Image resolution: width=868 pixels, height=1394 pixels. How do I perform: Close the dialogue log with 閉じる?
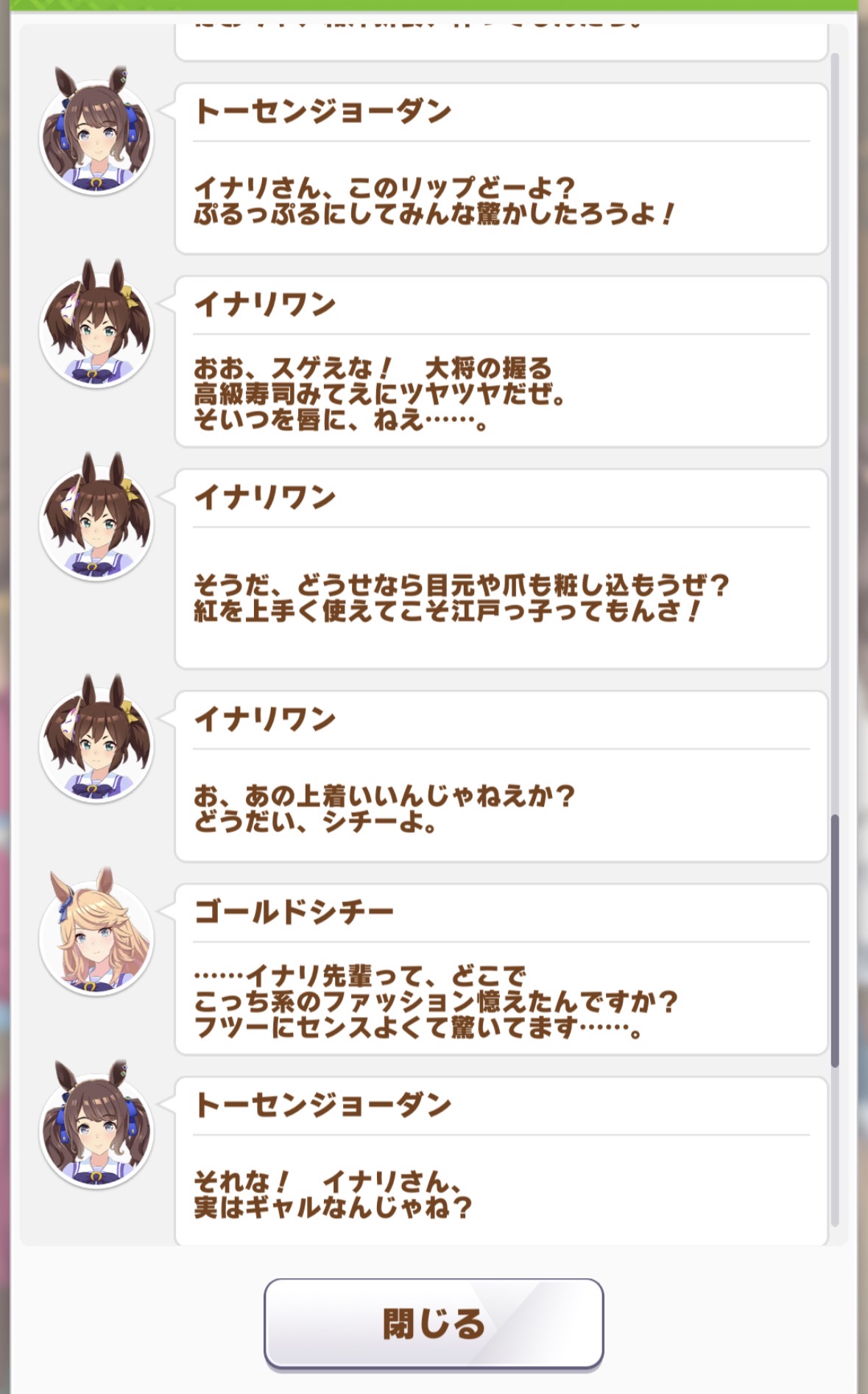coord(434,1323)
